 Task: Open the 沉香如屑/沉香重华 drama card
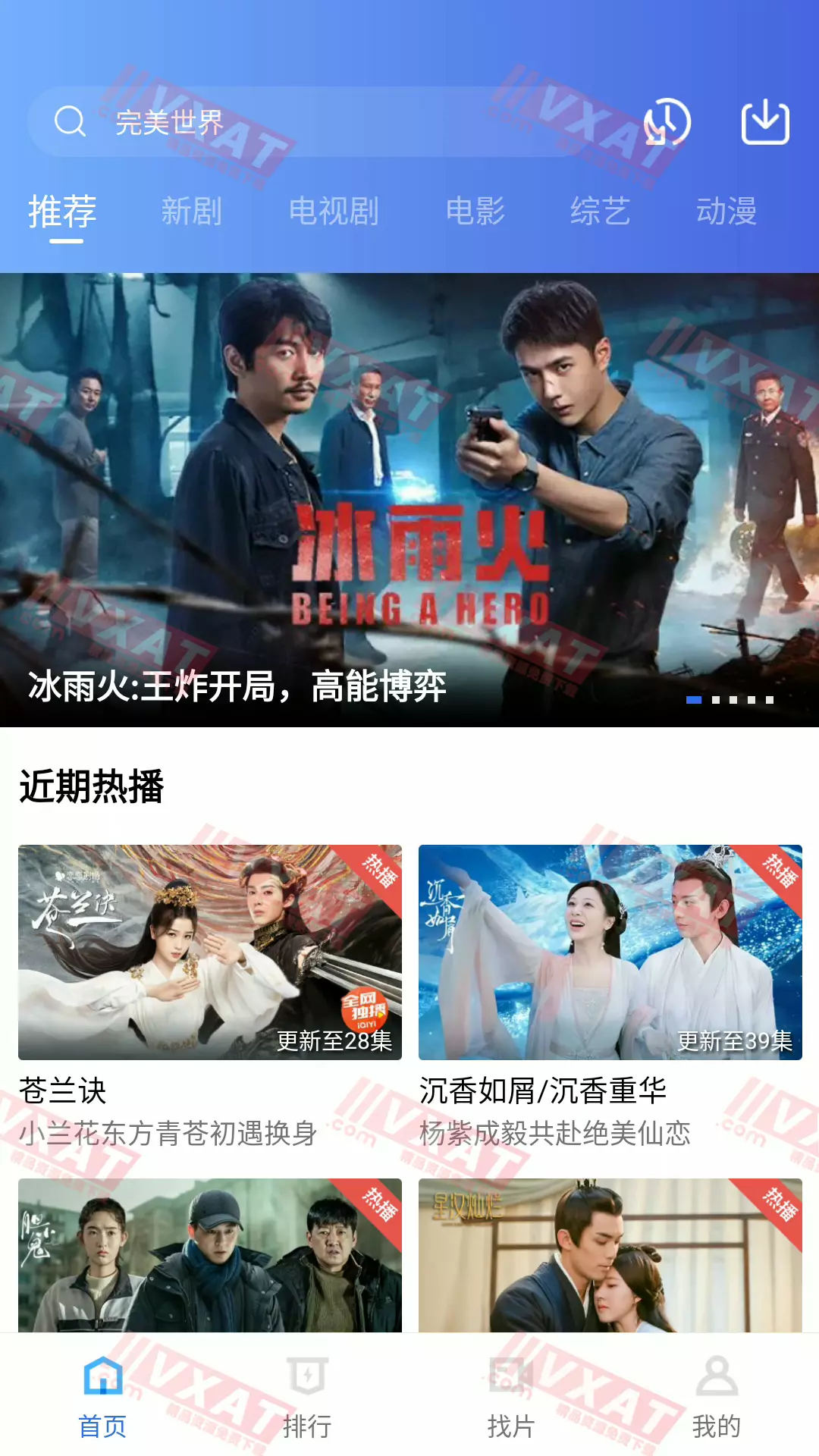pos(610,952)
